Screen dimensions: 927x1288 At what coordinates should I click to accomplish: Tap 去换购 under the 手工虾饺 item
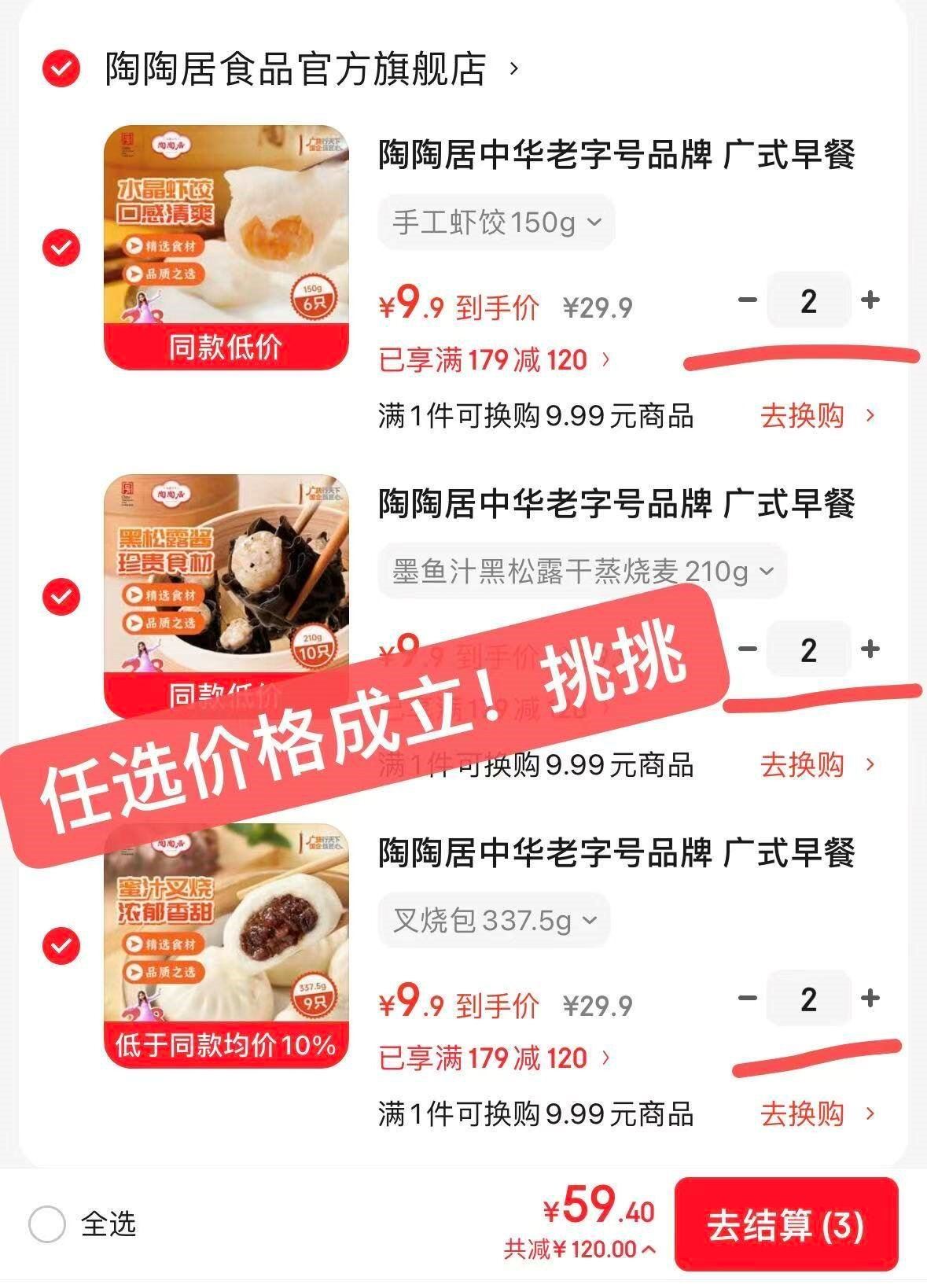(x=816, y=415)
